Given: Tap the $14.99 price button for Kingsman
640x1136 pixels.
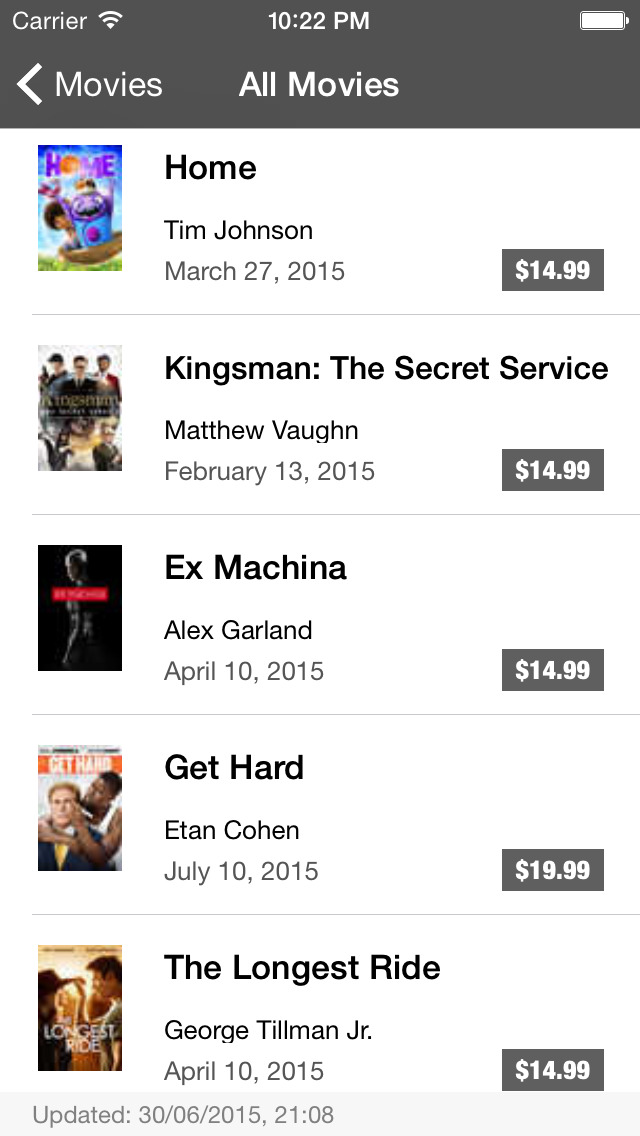Looking at the screenshot, I should pyautogui.click(x=552, y=470).
